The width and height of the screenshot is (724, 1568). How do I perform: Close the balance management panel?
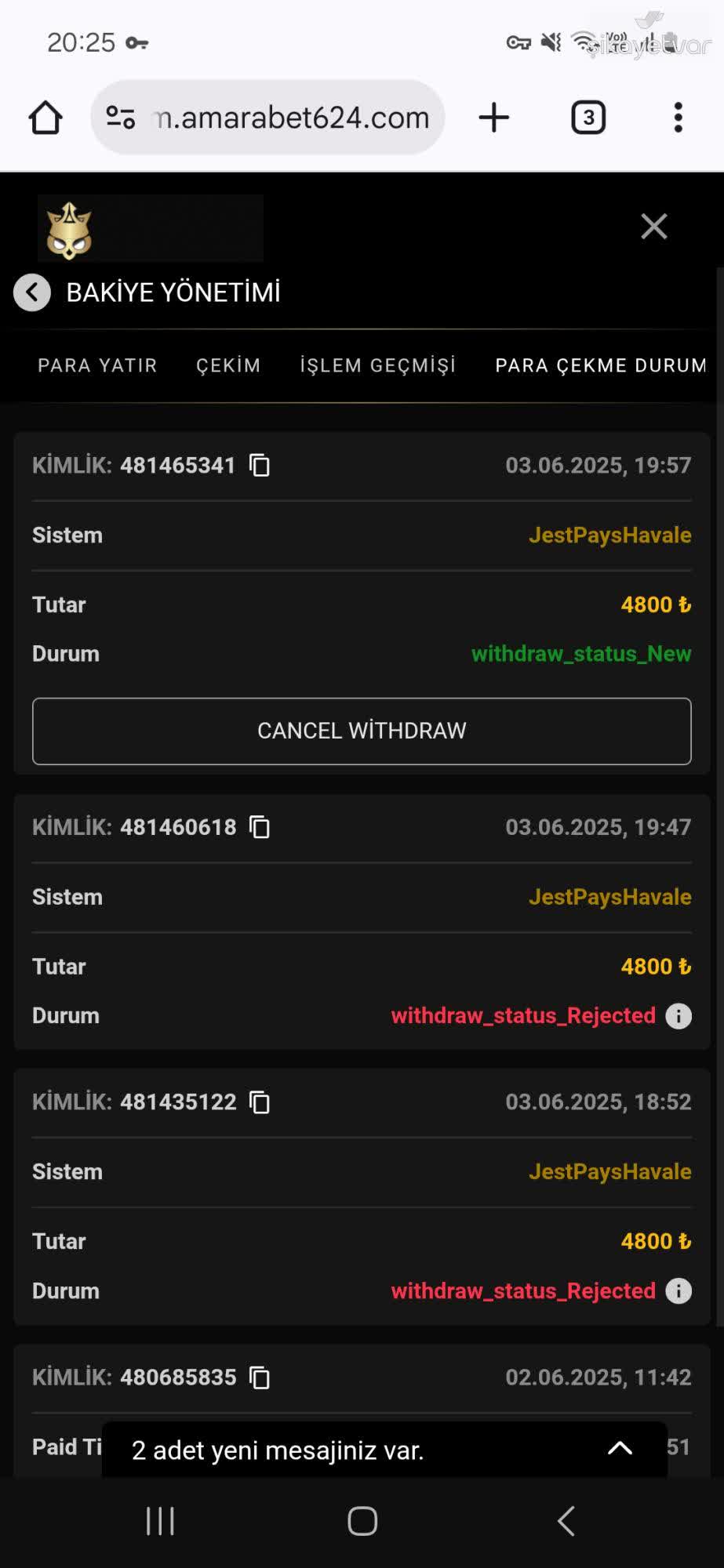click(653, 227)
